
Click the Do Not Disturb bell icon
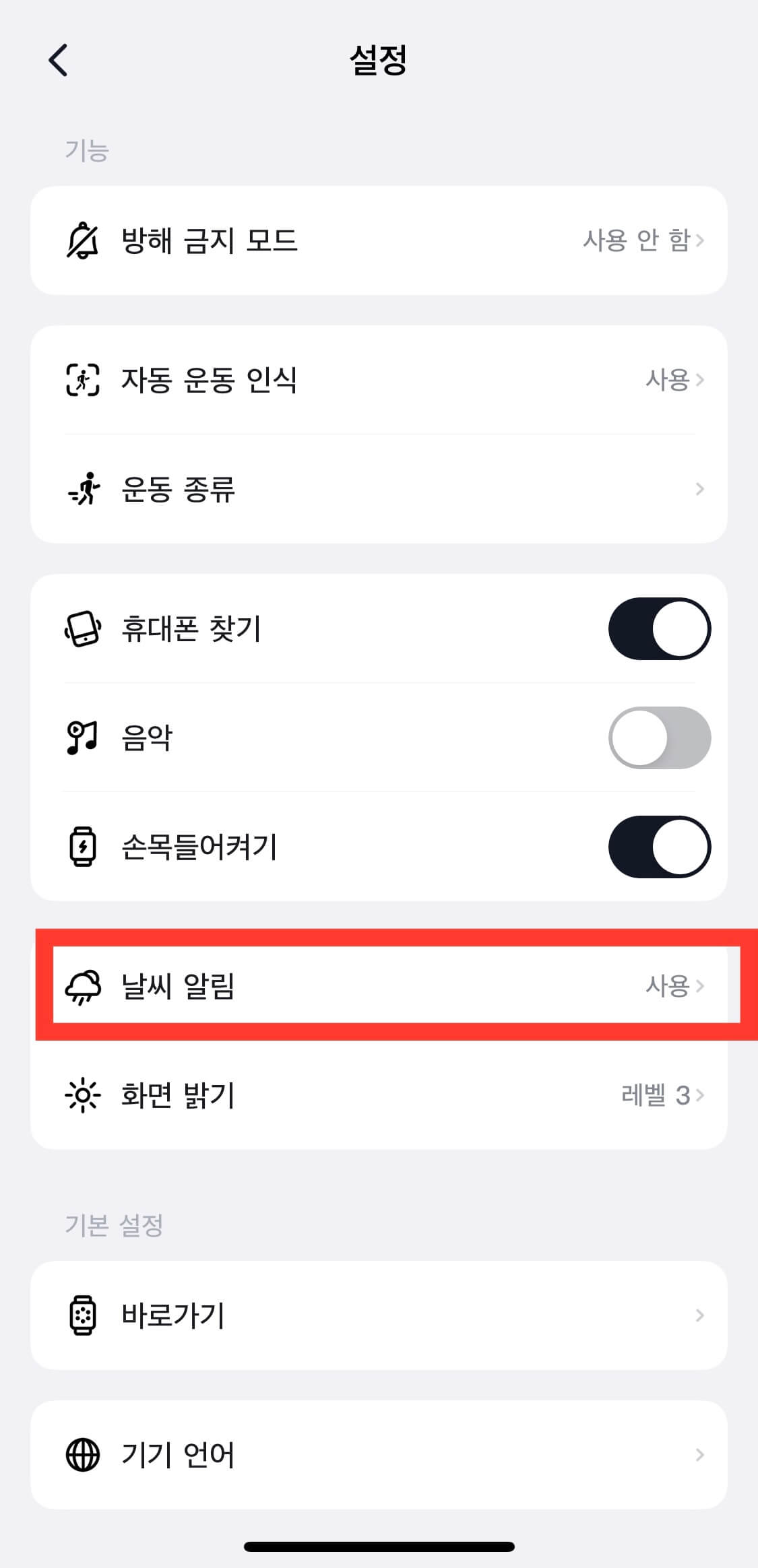[84, 240]
